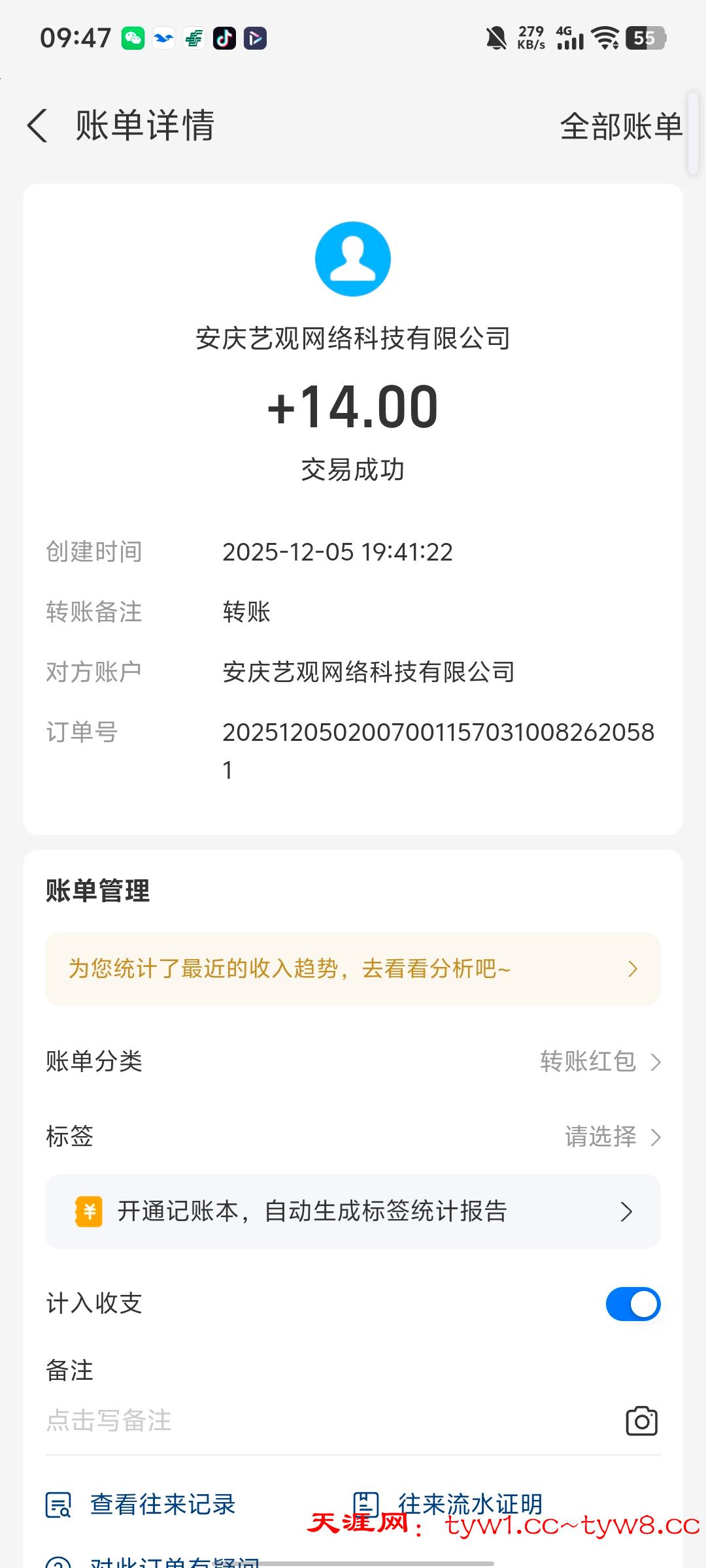Open the 收入趋势 analysis banner
The width and height of the screenshot is (706, 1568).
353,969
